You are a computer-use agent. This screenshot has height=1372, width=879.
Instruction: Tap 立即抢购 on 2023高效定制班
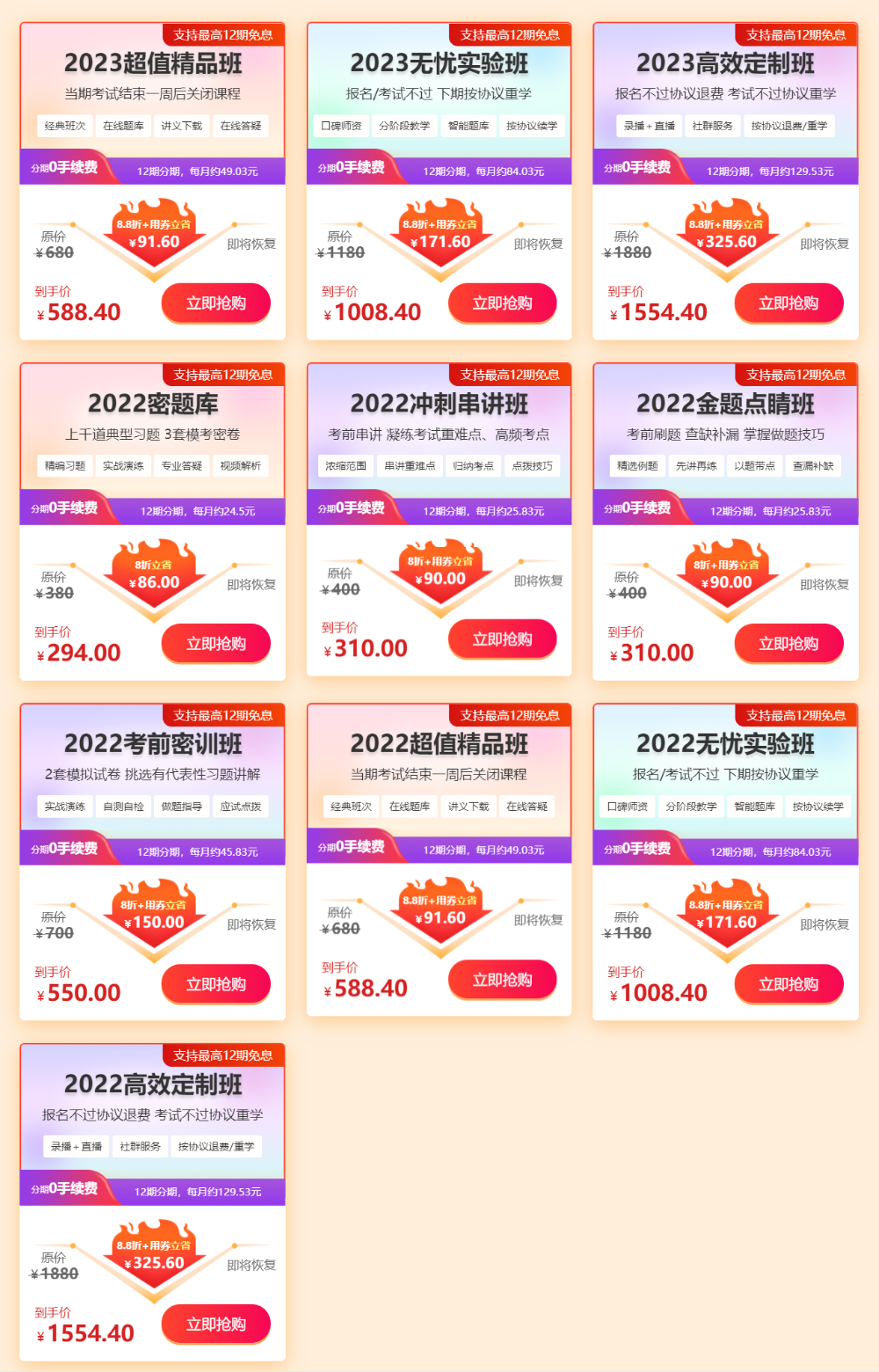click(x=788, y=303)
